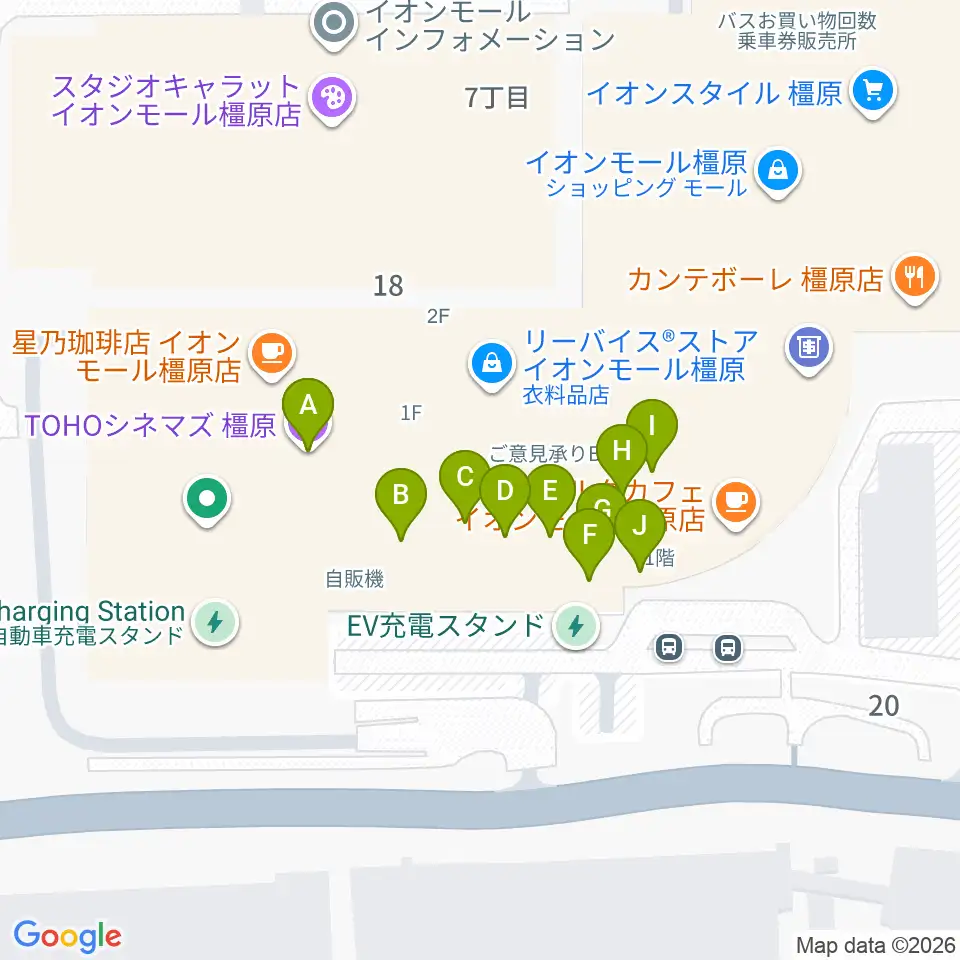The image size is (960, 960).
Task: Open the Google logo link
Action: (67, 936)
